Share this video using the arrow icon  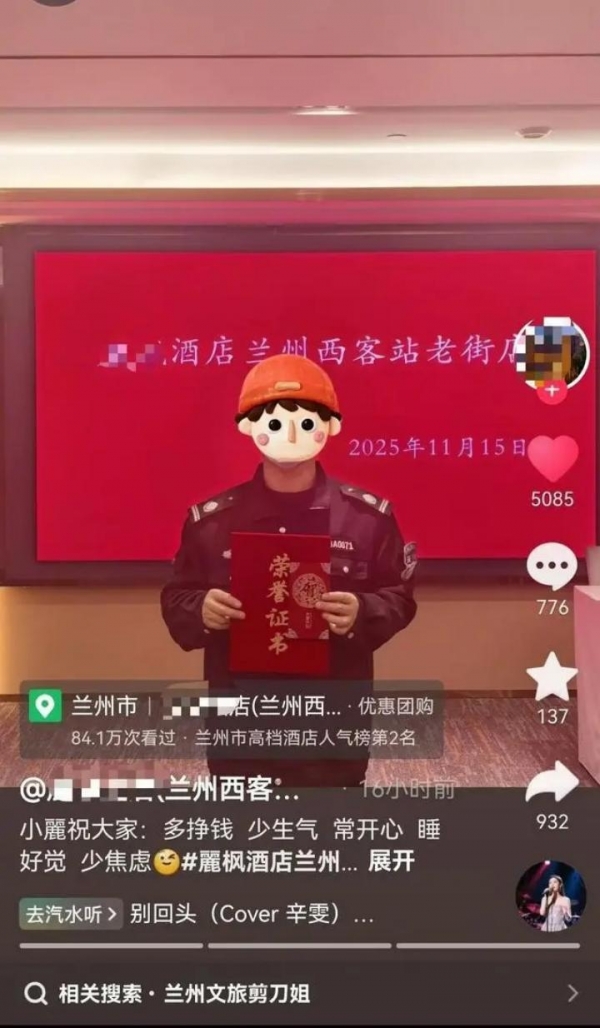pyautogui.click(x=552, y=783)
